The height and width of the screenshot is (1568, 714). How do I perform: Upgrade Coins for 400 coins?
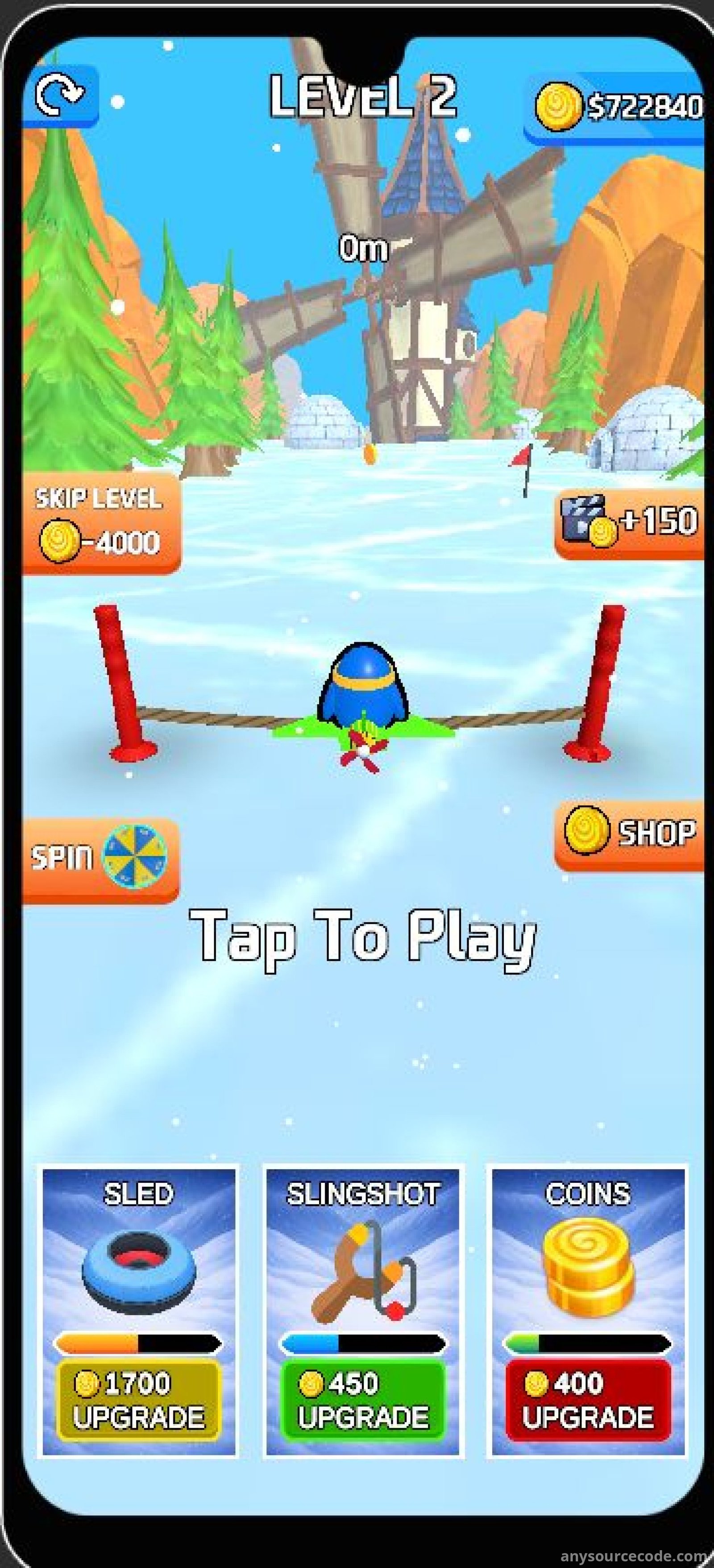(x=587, y=1401)
